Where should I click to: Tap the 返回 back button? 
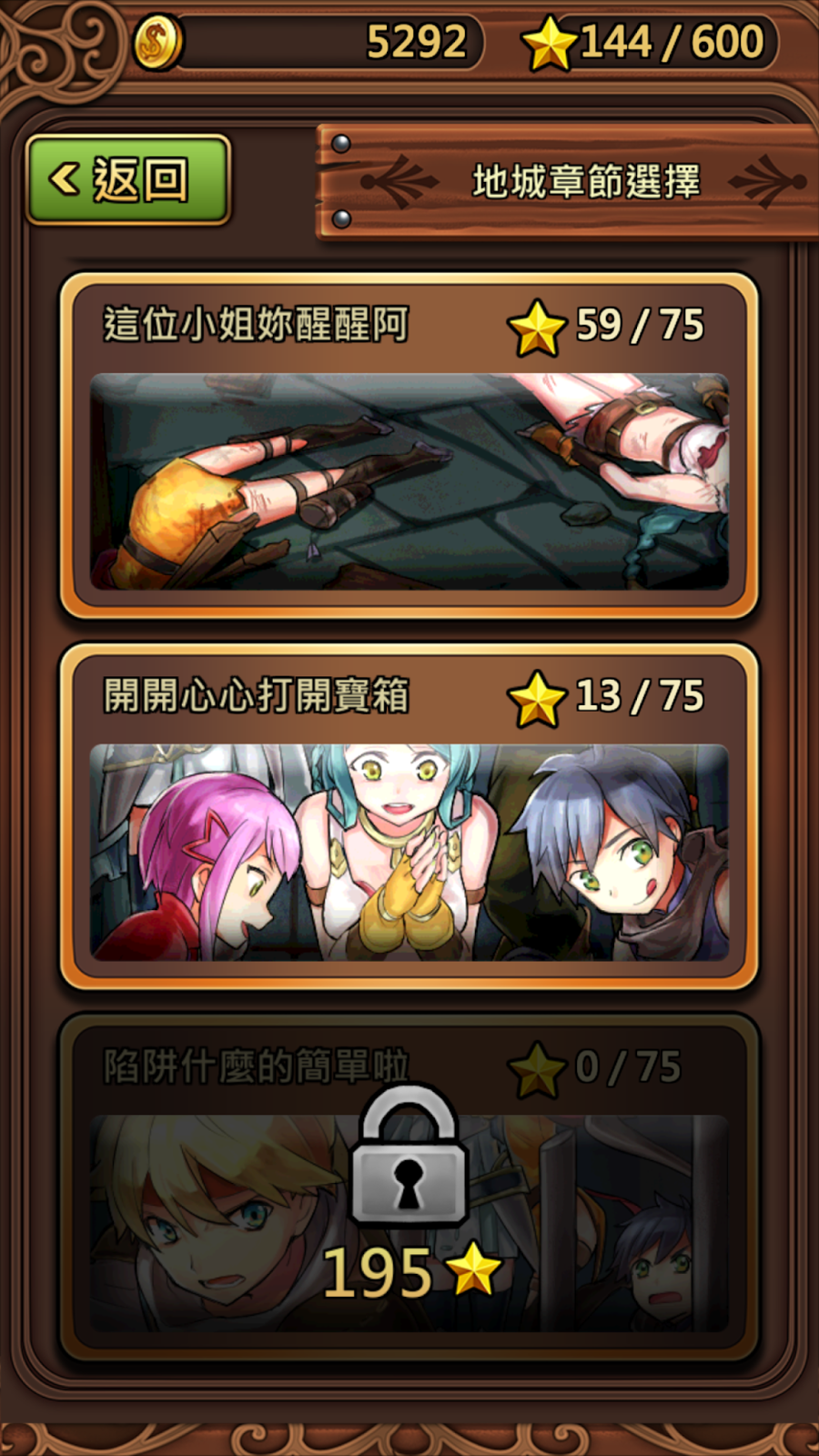(x=128, y=179)
